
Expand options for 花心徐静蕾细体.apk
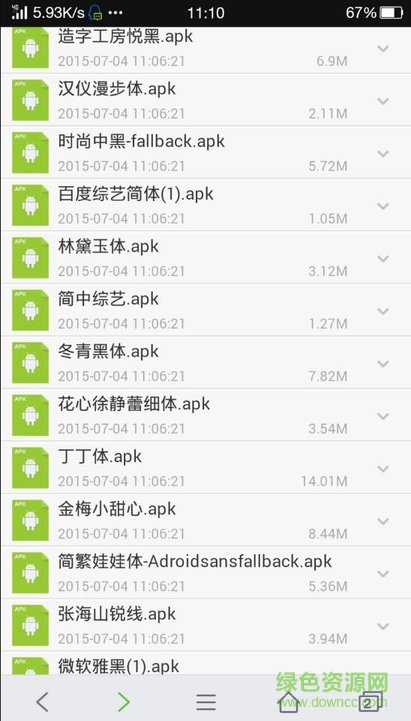[383, 416]
